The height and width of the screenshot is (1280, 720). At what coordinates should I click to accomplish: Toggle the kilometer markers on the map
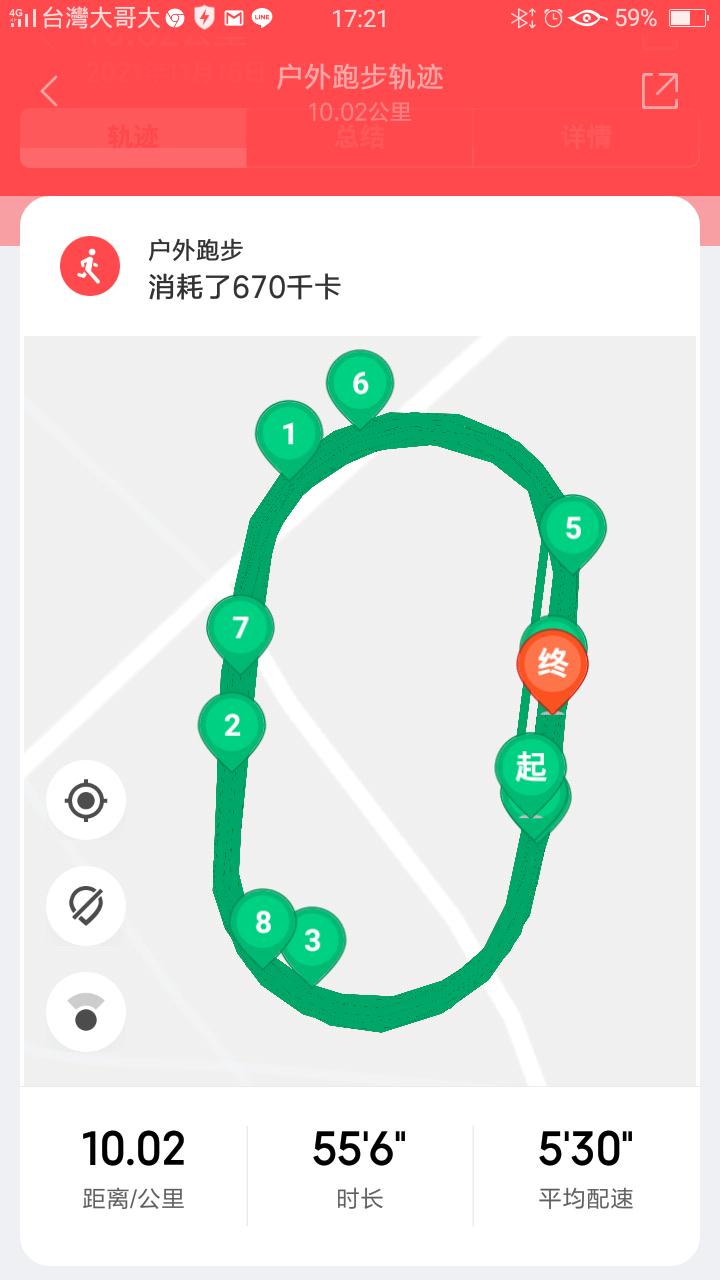pos(86,906)
